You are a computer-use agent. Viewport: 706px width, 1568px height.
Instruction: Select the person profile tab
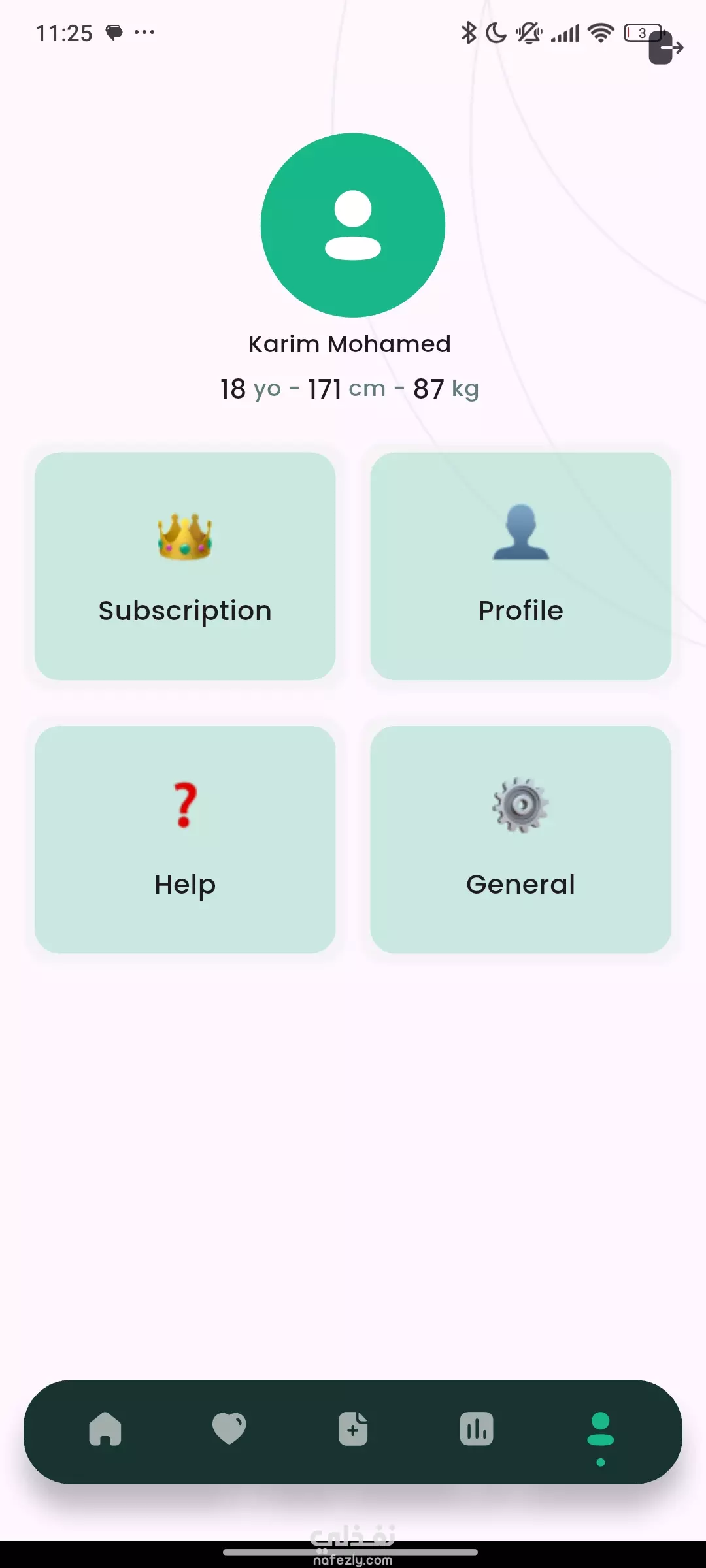[600, 1429]
